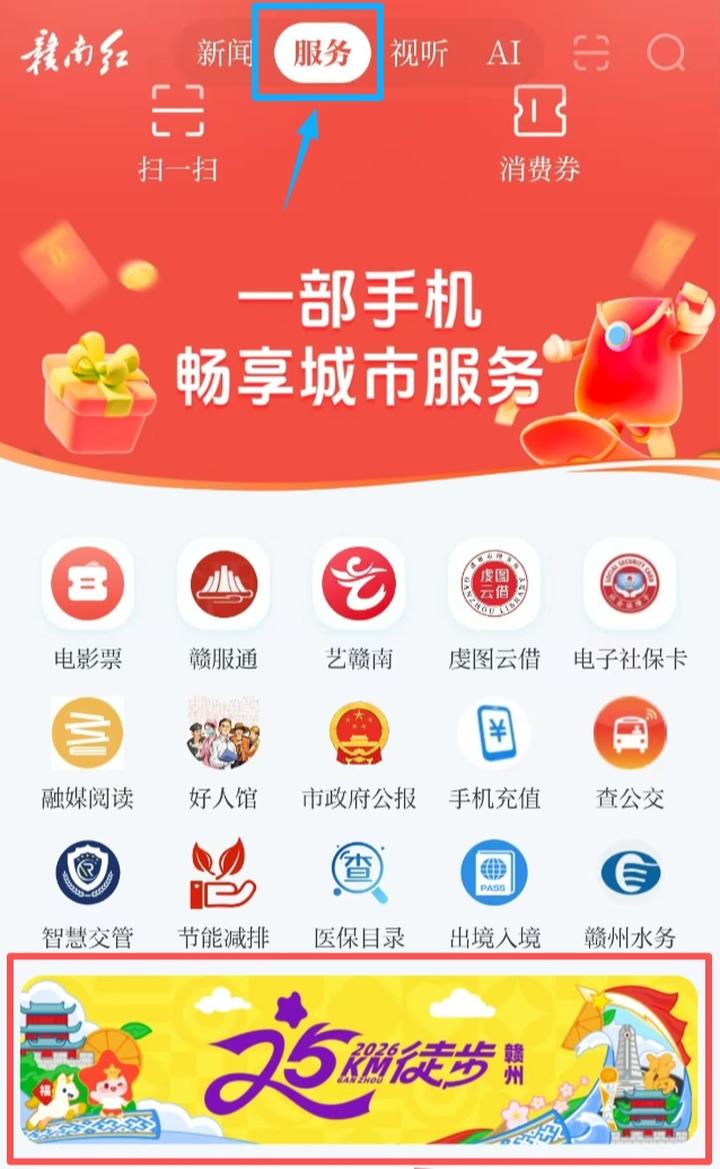Check bus info with 查公交
Image resolution: width=720 pixels, height=1169 pixels.
click(630, 752)
